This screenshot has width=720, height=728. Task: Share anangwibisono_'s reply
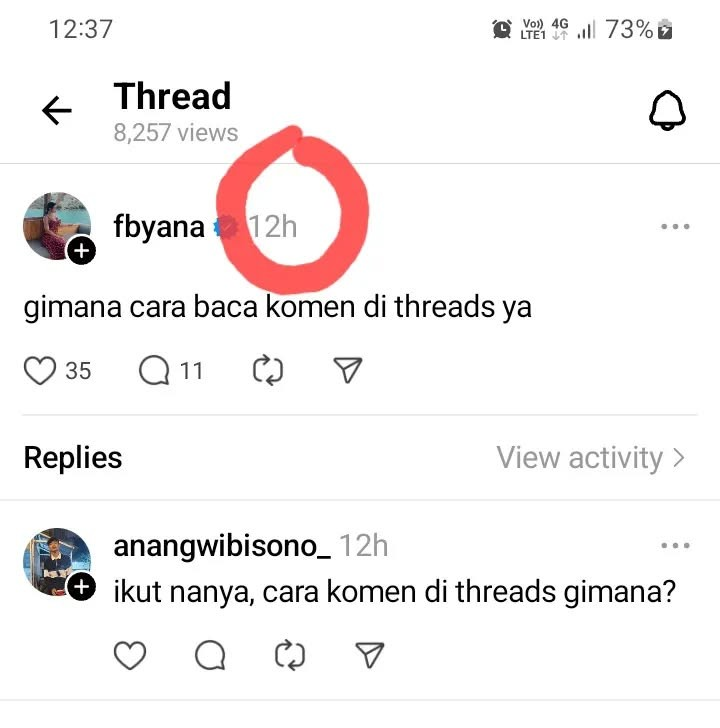click(x=370, y=656)
